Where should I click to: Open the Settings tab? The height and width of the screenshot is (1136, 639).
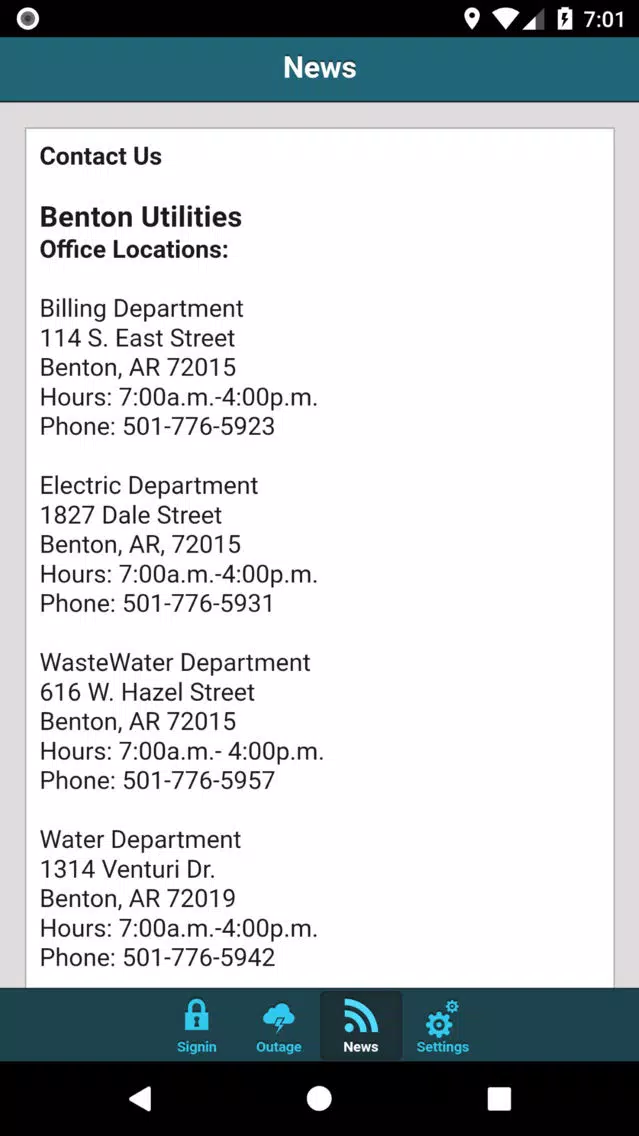(443, 1025)
